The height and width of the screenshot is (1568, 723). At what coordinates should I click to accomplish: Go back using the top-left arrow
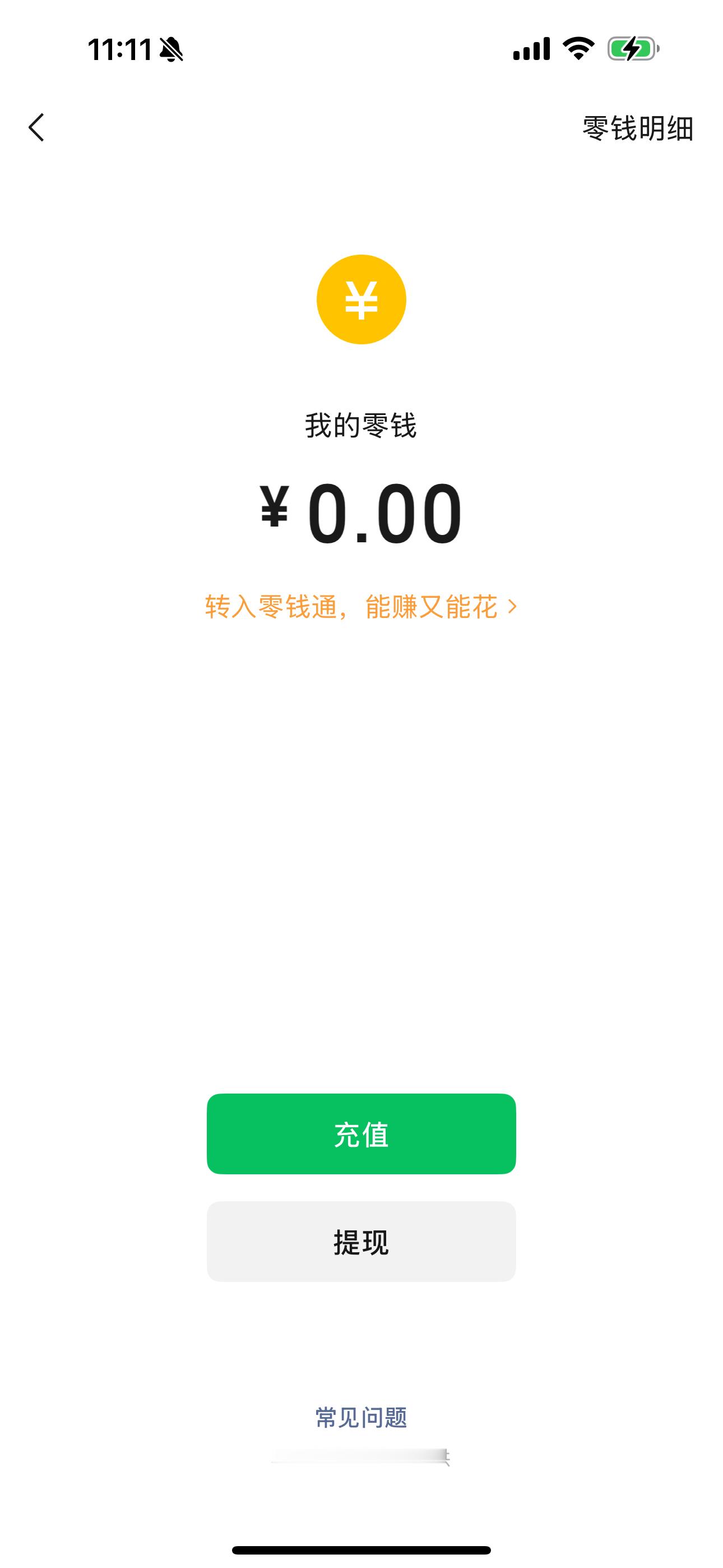pyautogui.click(x=36, y=128)
